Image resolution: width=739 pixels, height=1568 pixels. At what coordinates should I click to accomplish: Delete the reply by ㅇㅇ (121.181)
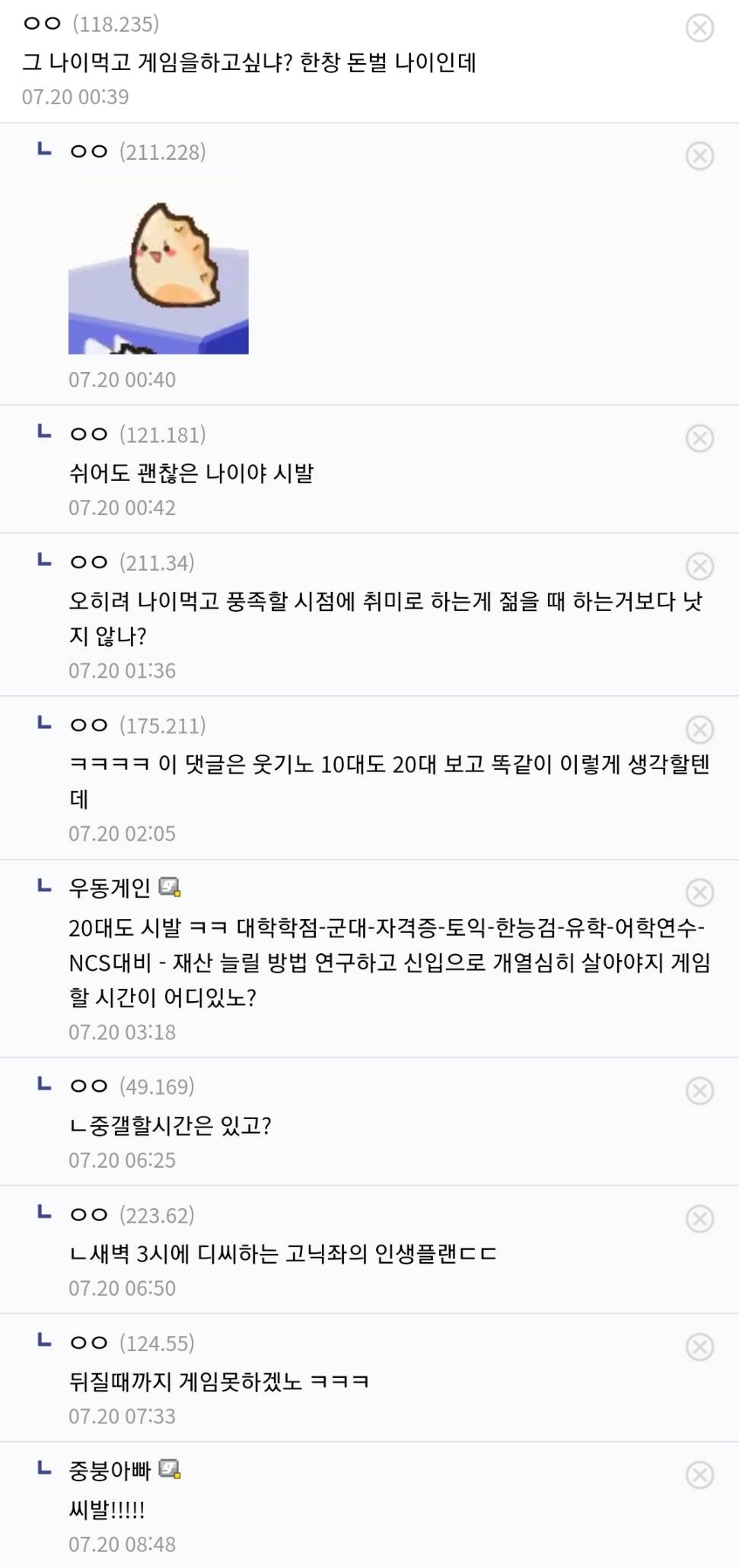coord(699,438)
